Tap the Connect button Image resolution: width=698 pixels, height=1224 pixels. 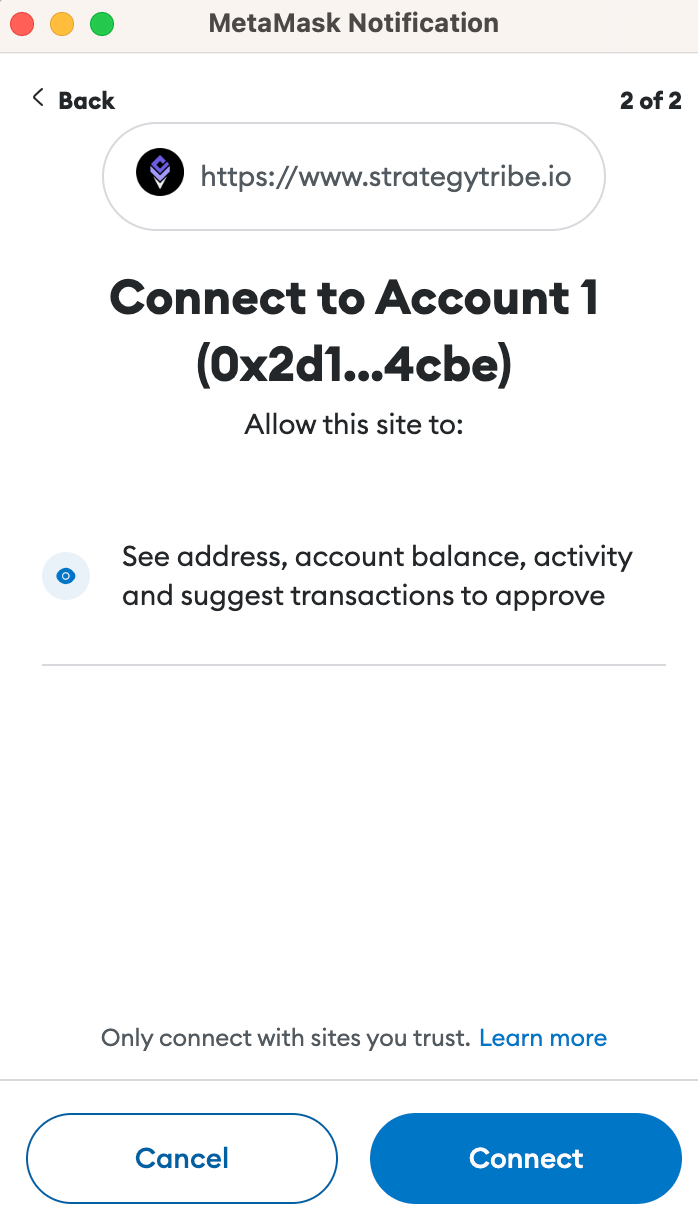point(526,1158)
